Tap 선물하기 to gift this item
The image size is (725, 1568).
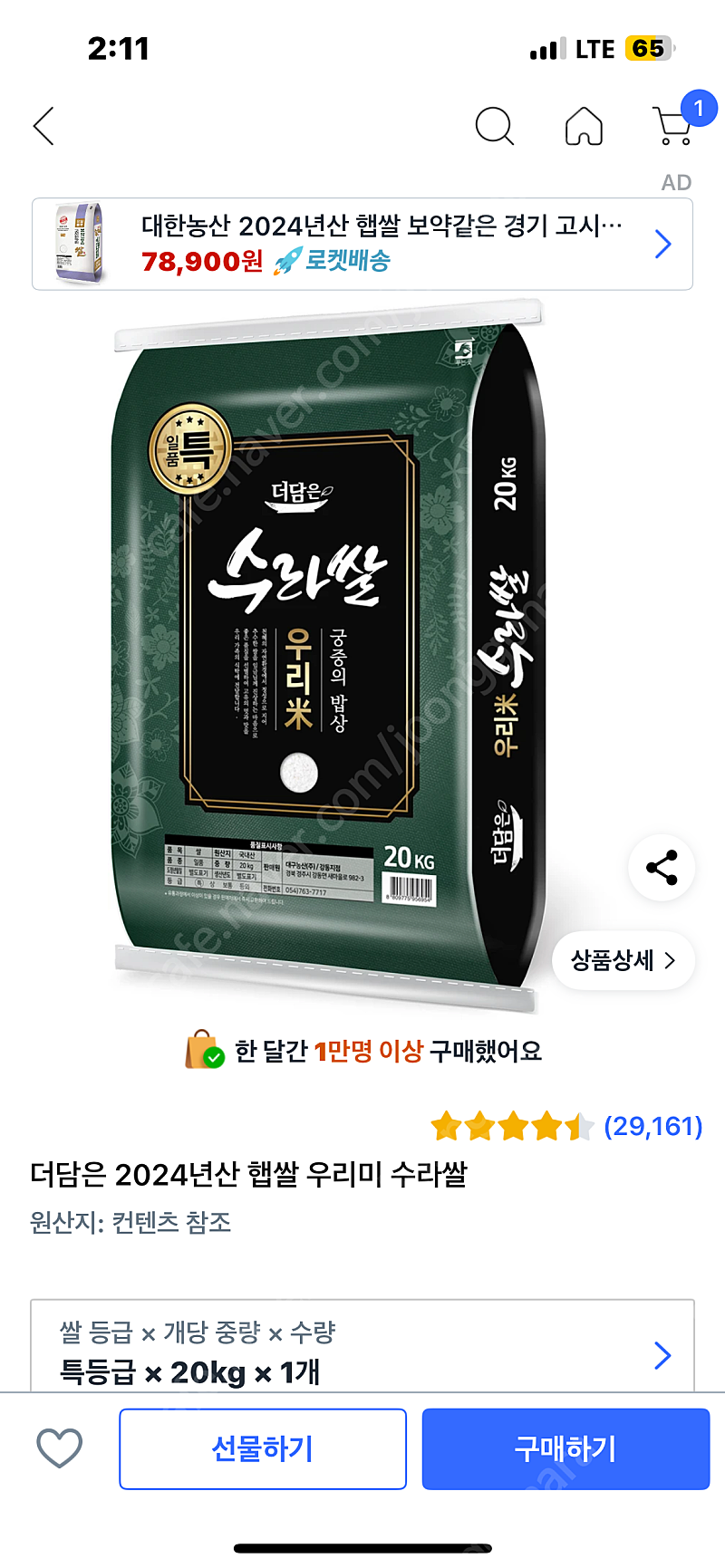[263, 1448]
